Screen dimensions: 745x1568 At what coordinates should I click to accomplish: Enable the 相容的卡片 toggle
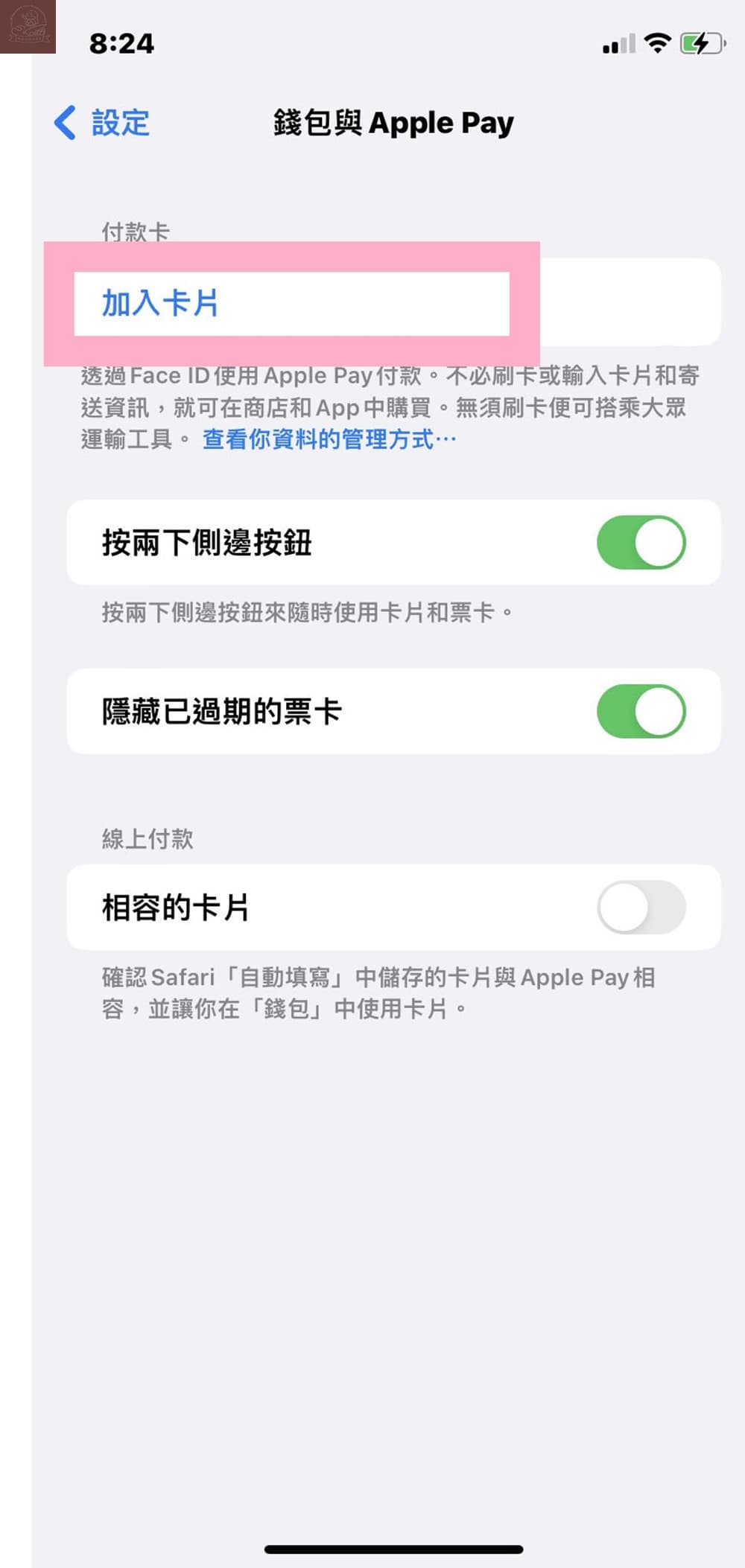pyautogui.click(x=642, y=908)
